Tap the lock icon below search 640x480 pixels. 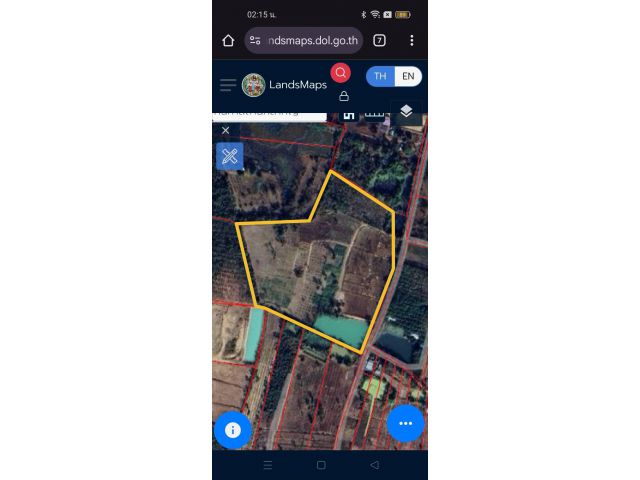tap(344, 97)
